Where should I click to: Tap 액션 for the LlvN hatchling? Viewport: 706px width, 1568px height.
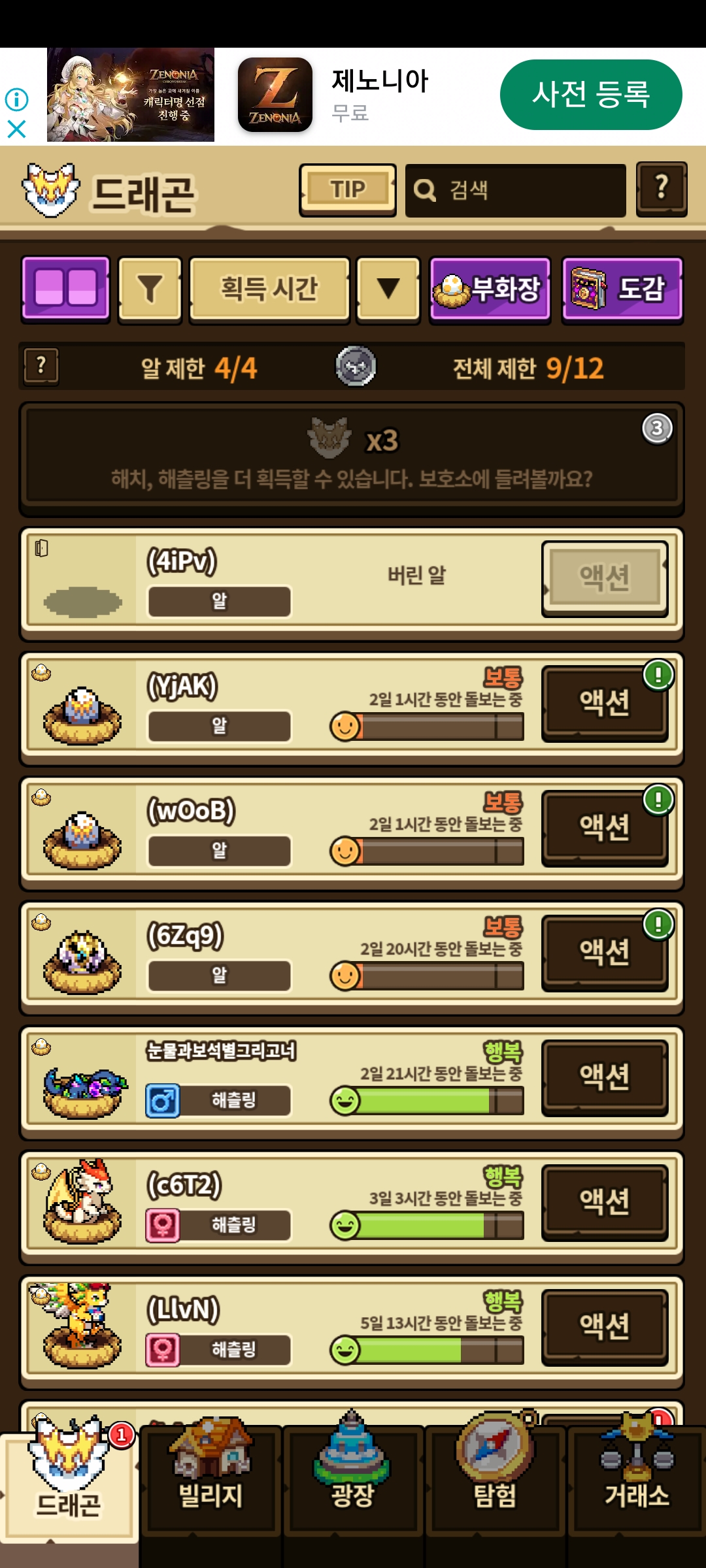pyautogui.click(x=604, y=1327)
